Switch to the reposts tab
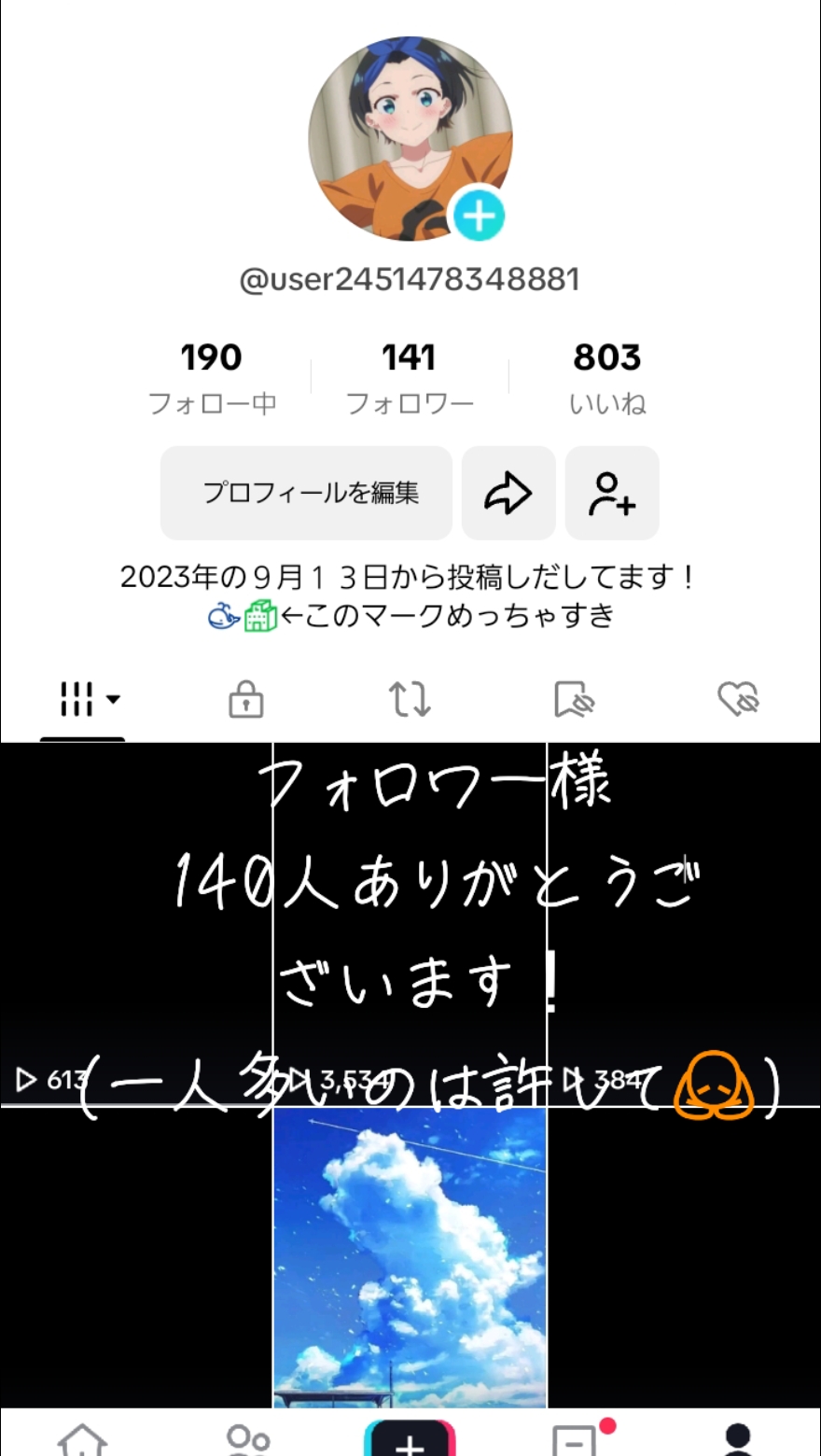Image resolution: width=821 pixels, height=1456 pixels. pos(410,698)
